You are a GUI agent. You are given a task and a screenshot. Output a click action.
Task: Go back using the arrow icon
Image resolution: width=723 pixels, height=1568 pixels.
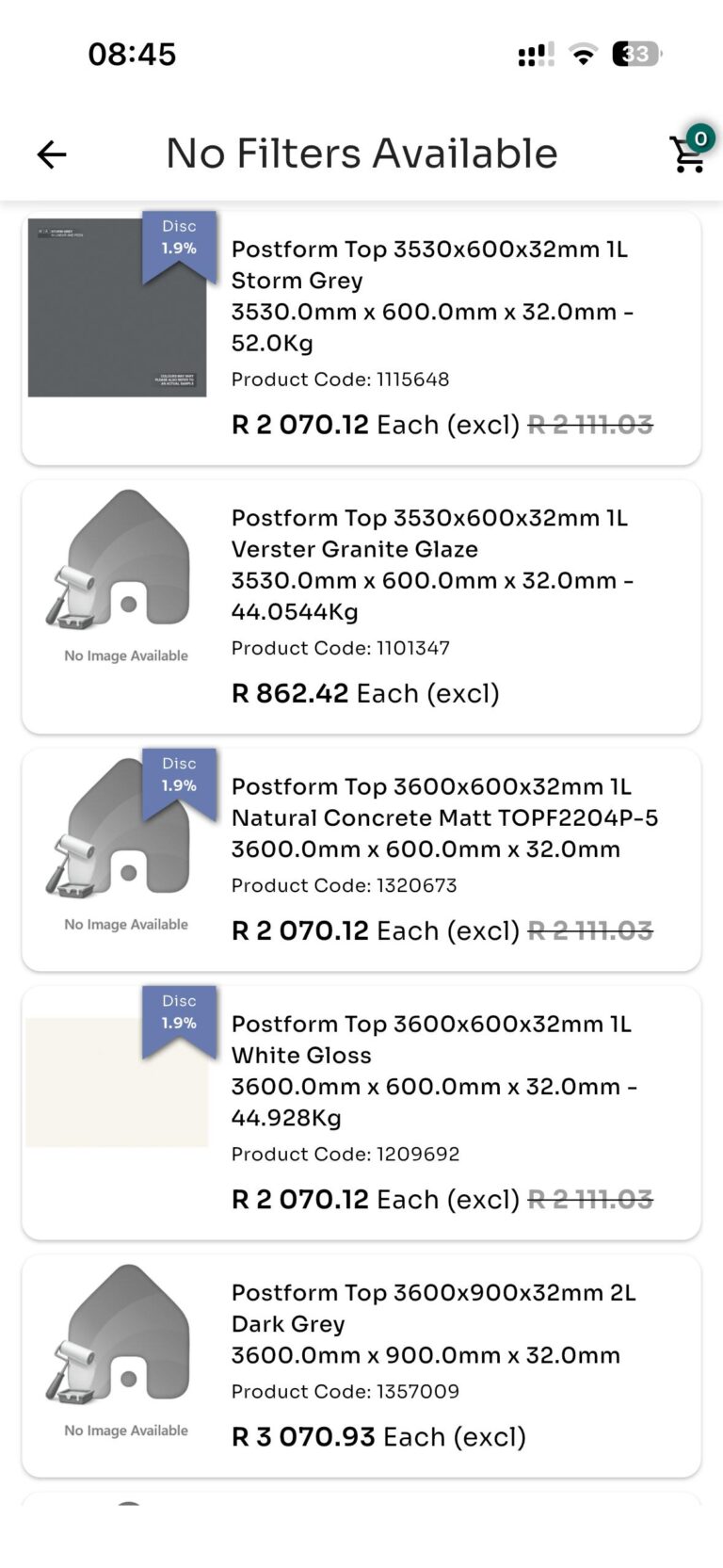[x=52, y=154]
